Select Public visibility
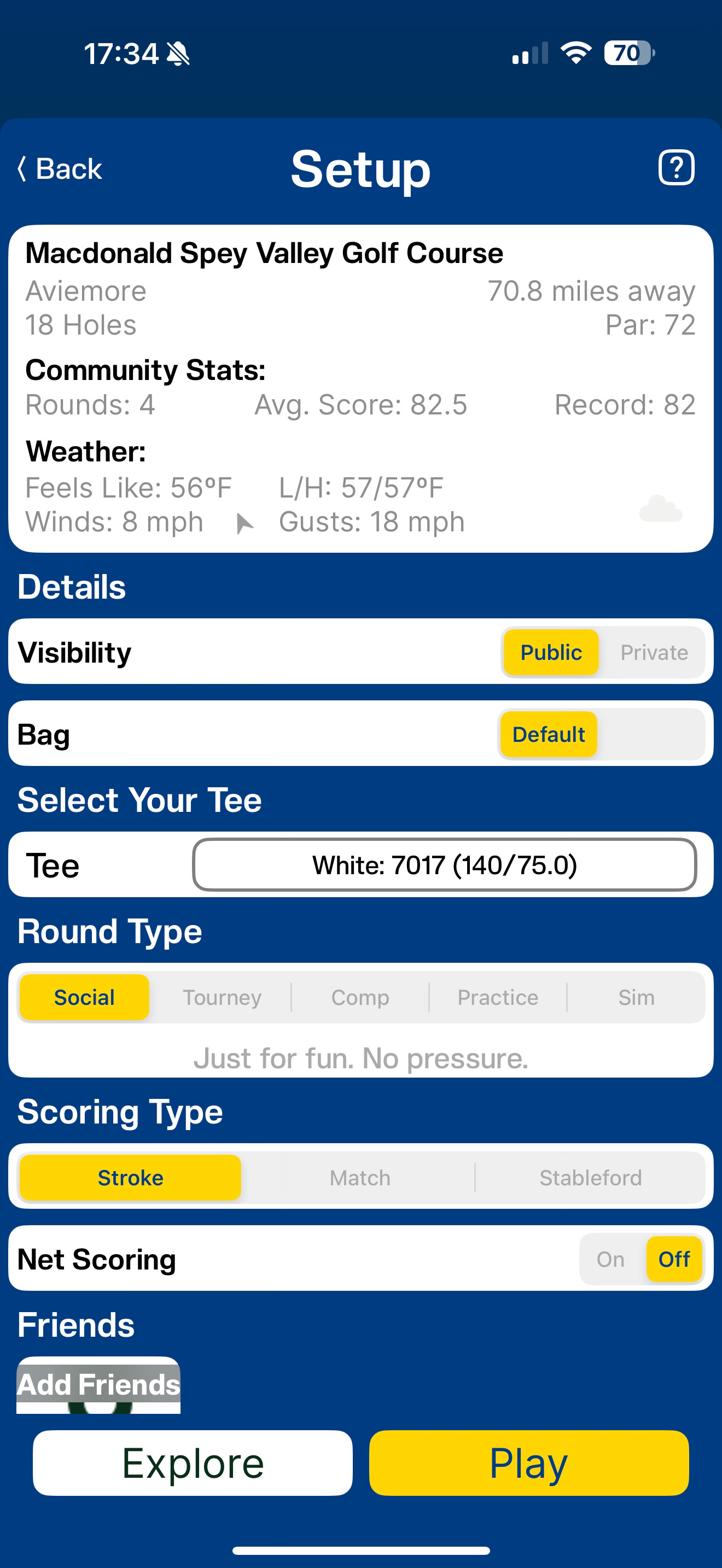The image size is (722, 1568). coord(551,653)
